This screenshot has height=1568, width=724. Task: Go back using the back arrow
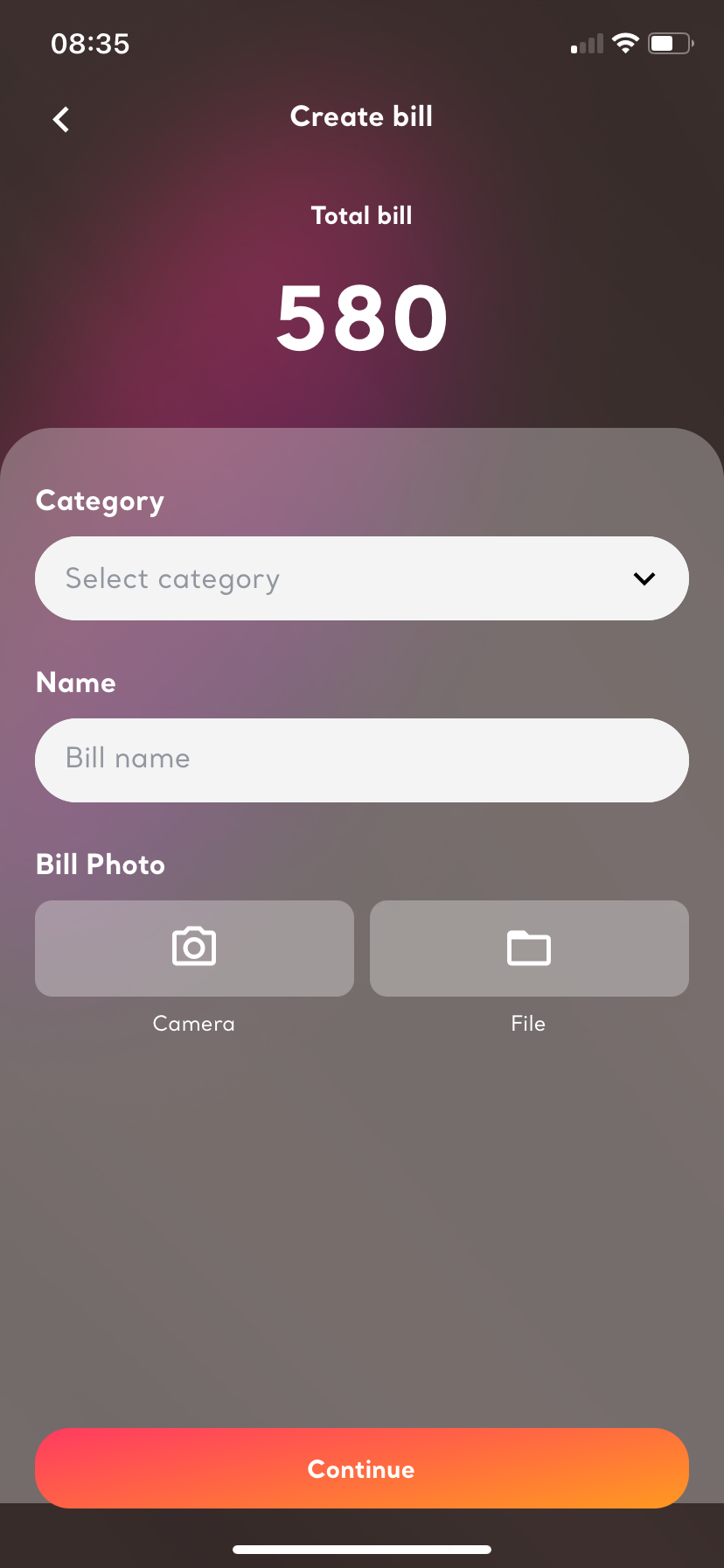(61, 119)
